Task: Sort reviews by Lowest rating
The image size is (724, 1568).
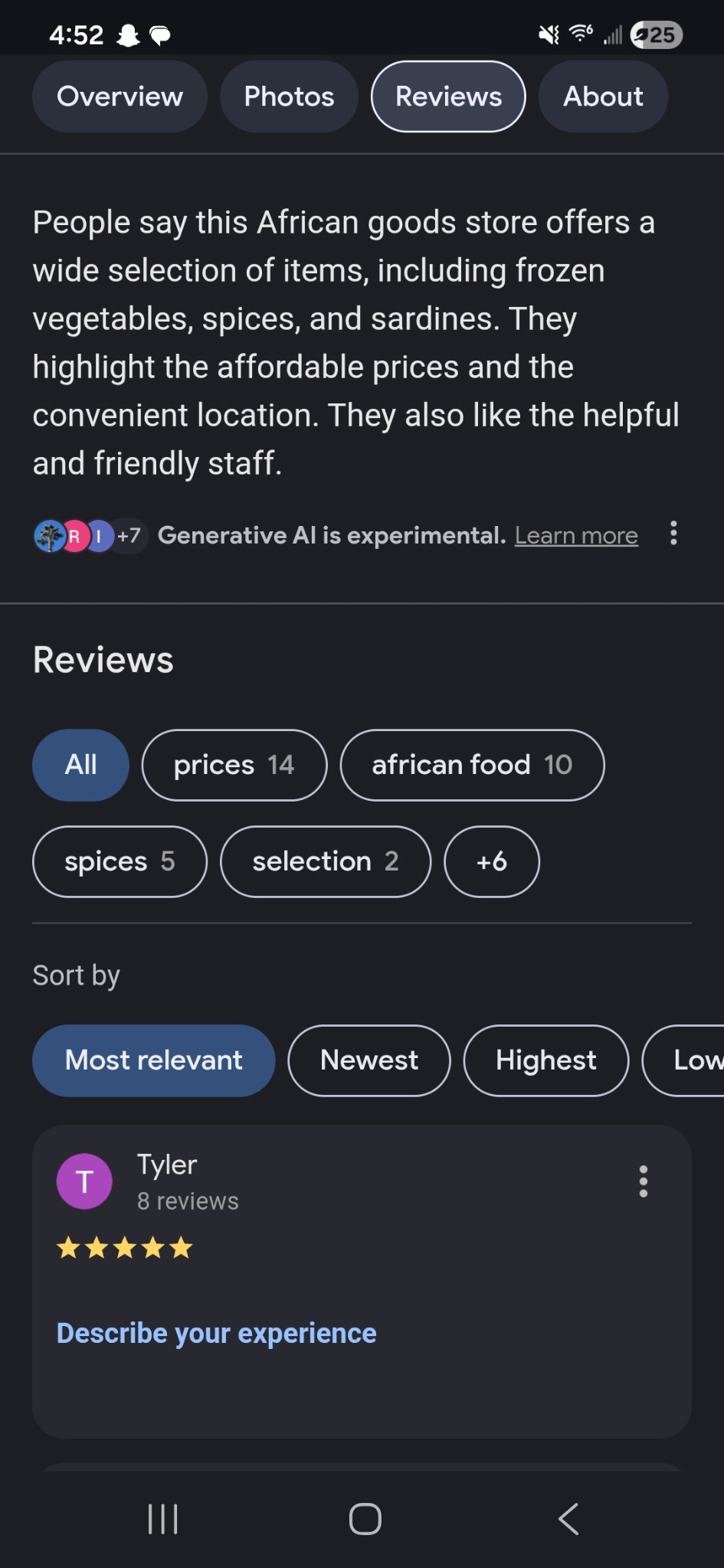Action: pos(690,1060)
